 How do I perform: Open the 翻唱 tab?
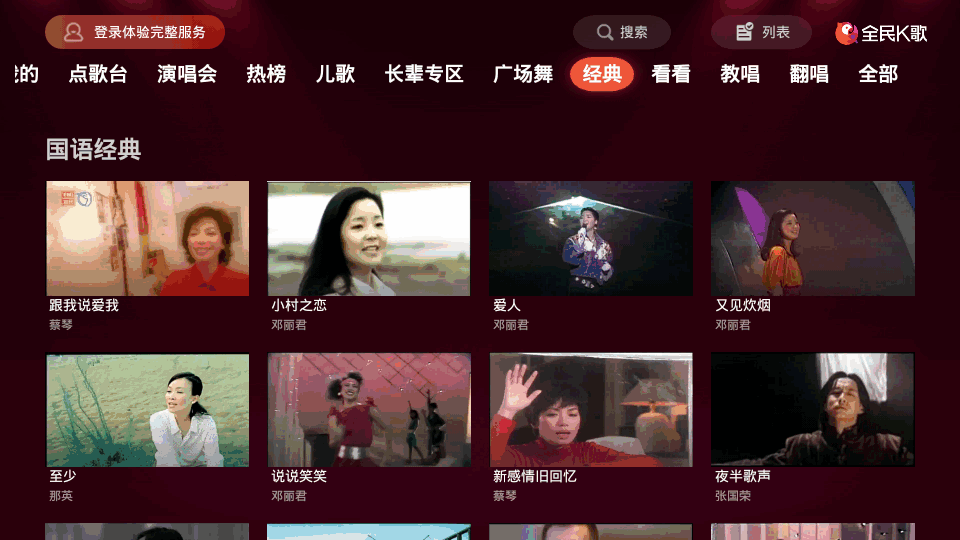pos(809,74)
